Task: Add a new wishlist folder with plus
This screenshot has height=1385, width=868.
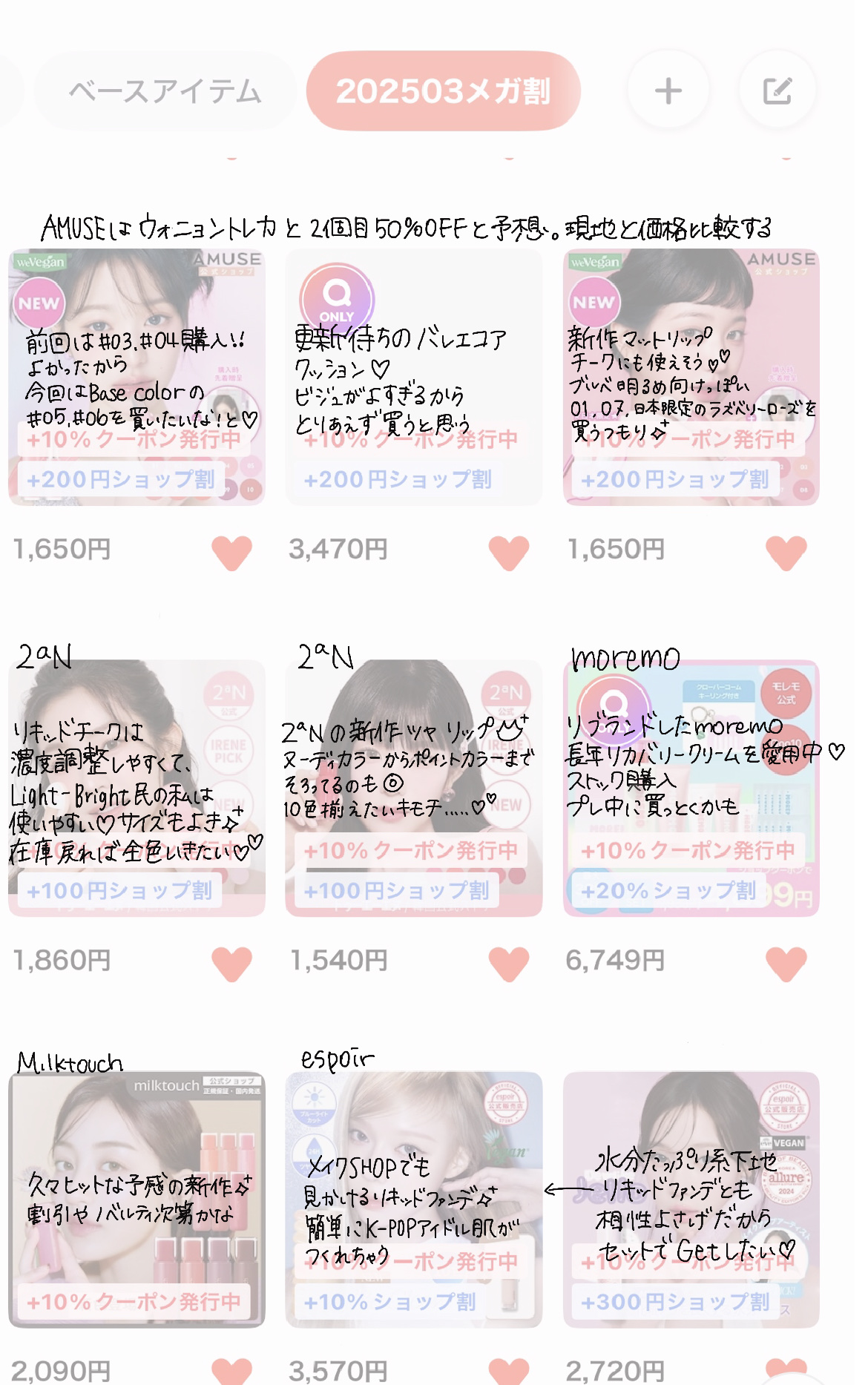Action: point(668,91)
